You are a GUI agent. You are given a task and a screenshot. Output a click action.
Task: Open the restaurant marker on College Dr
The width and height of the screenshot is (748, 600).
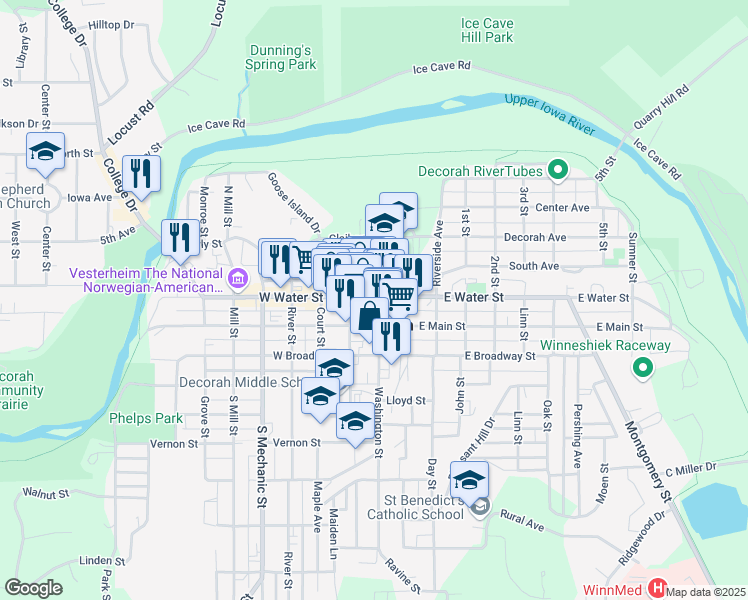pos(141,175)
